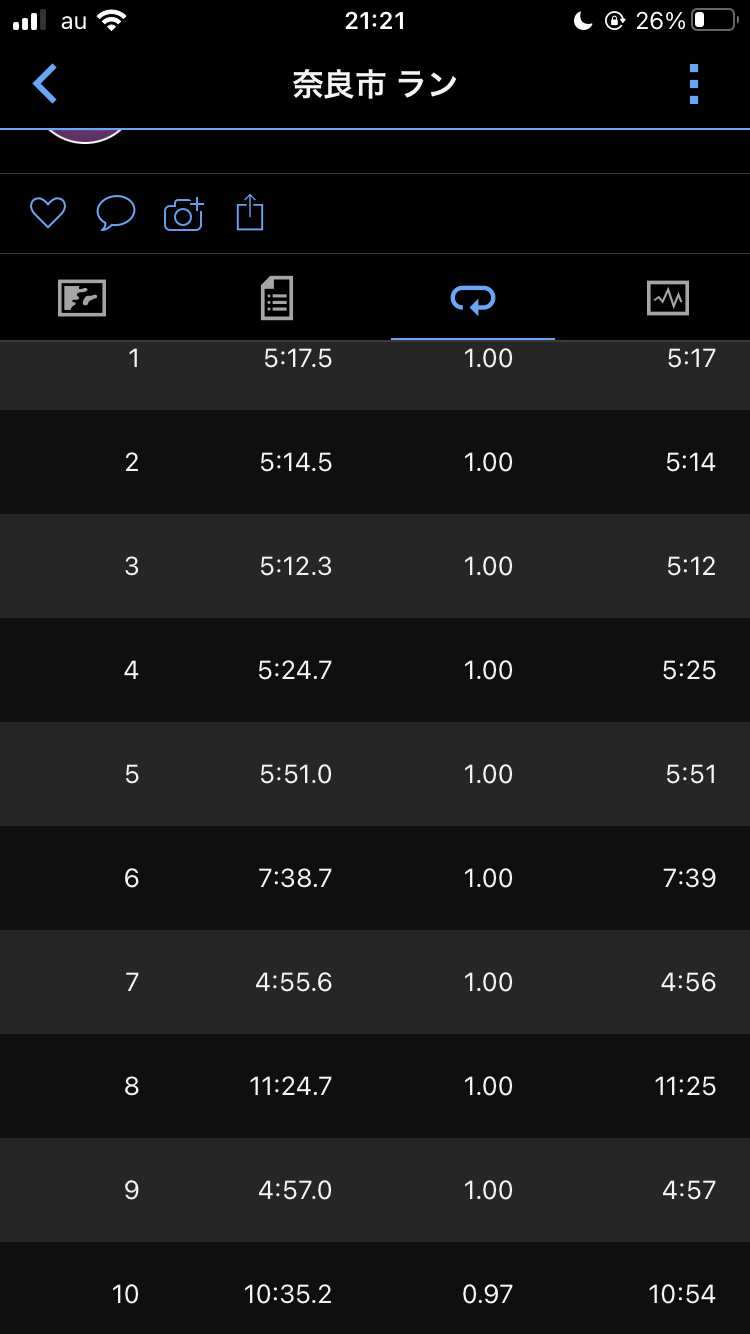Screen dimensions: 750x1334
Task: Open the three-dot overflow menu
Action: [x=694, y=85]
